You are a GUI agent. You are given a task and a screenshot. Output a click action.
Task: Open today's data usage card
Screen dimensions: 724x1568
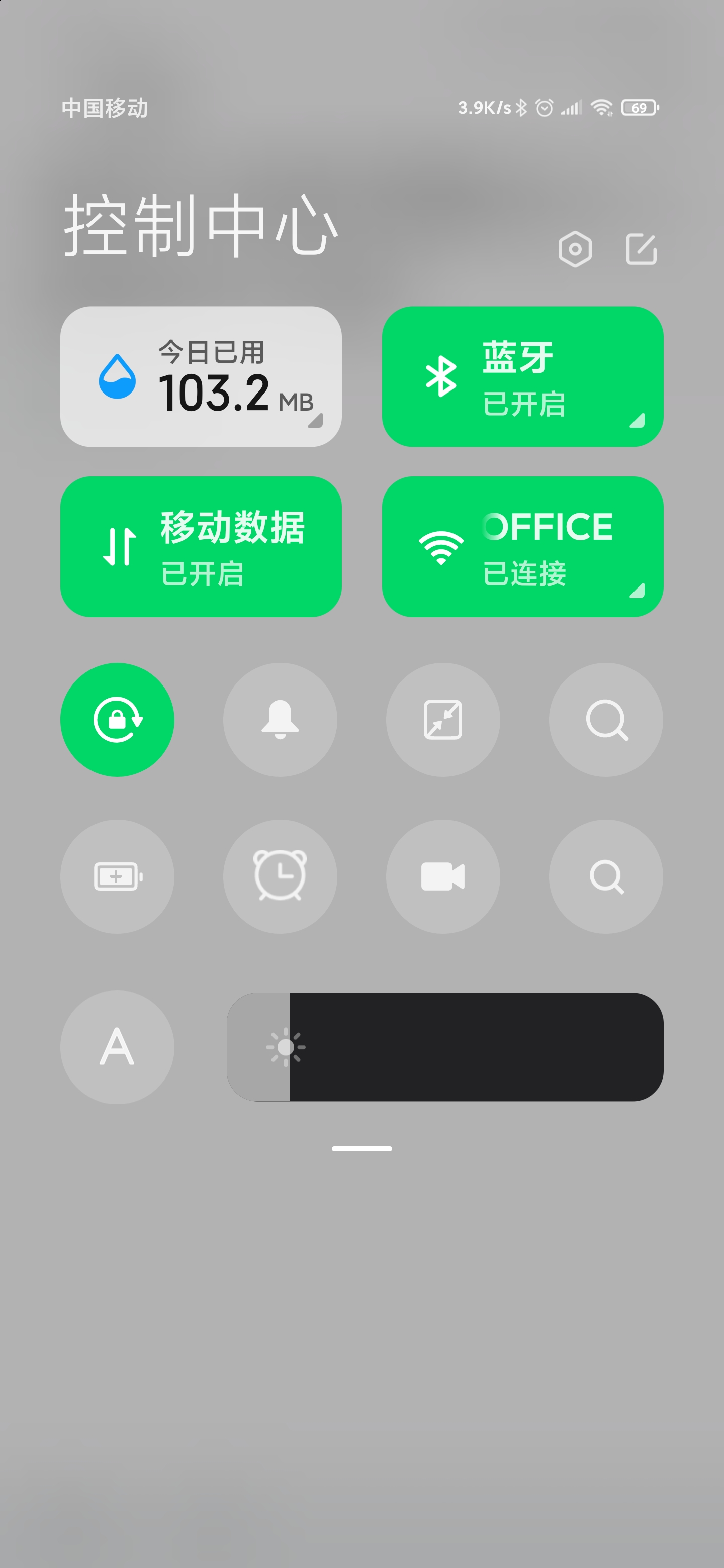[x=201, y=377]
